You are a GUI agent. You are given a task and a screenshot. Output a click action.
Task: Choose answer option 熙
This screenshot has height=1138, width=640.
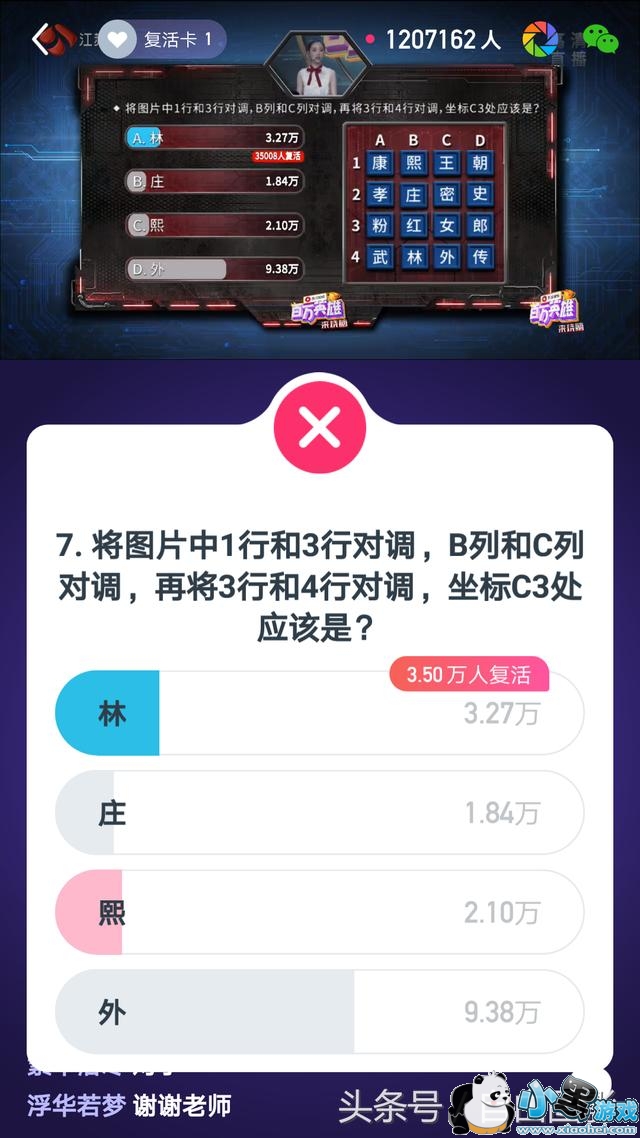point(319,912)
